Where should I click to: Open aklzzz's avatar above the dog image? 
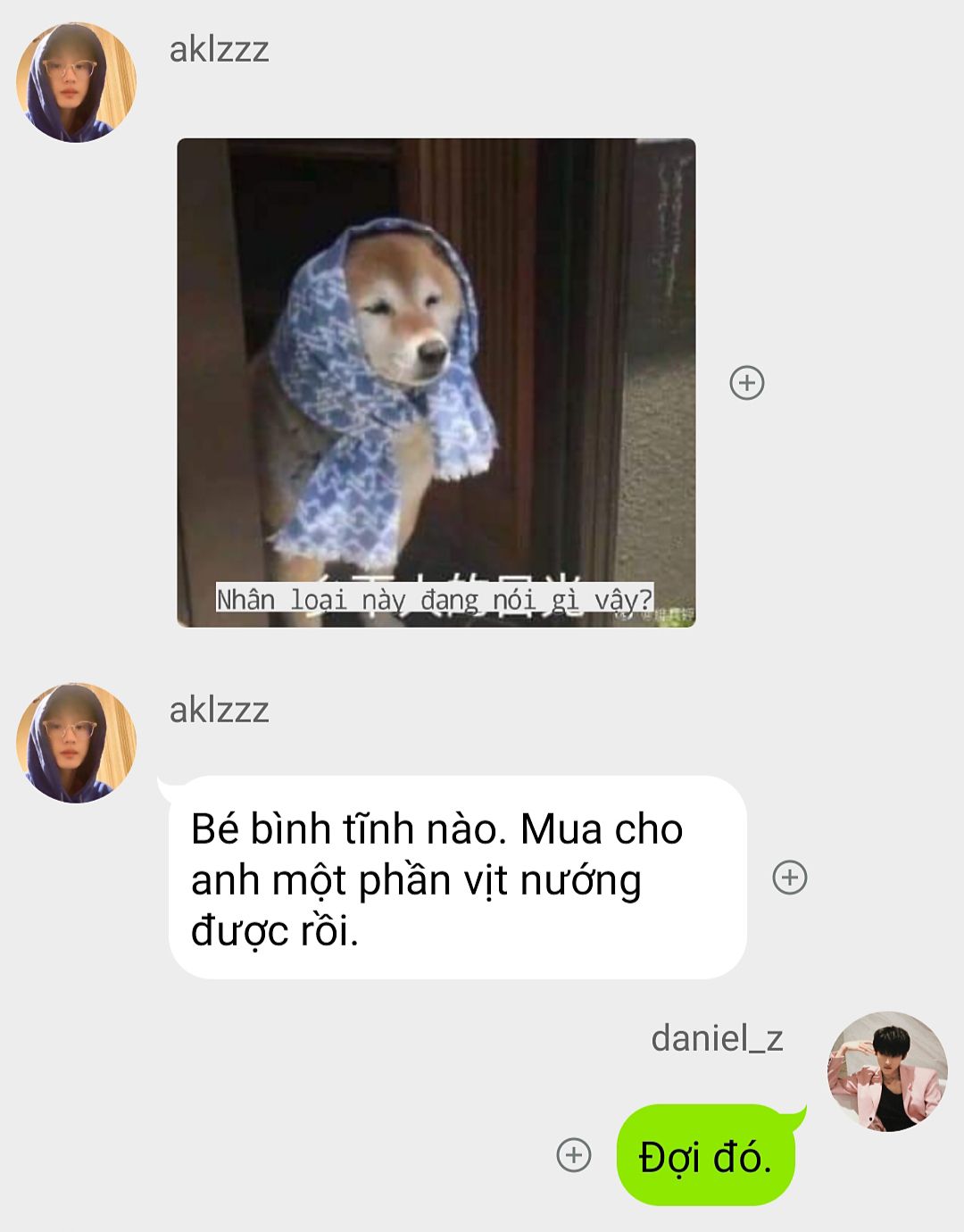(77, 82)
